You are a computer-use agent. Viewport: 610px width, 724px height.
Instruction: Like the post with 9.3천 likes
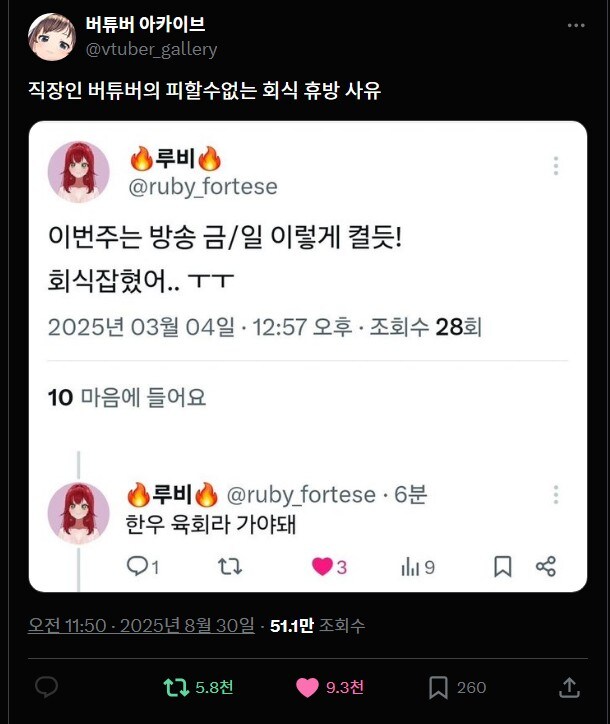tap(308, 687)
